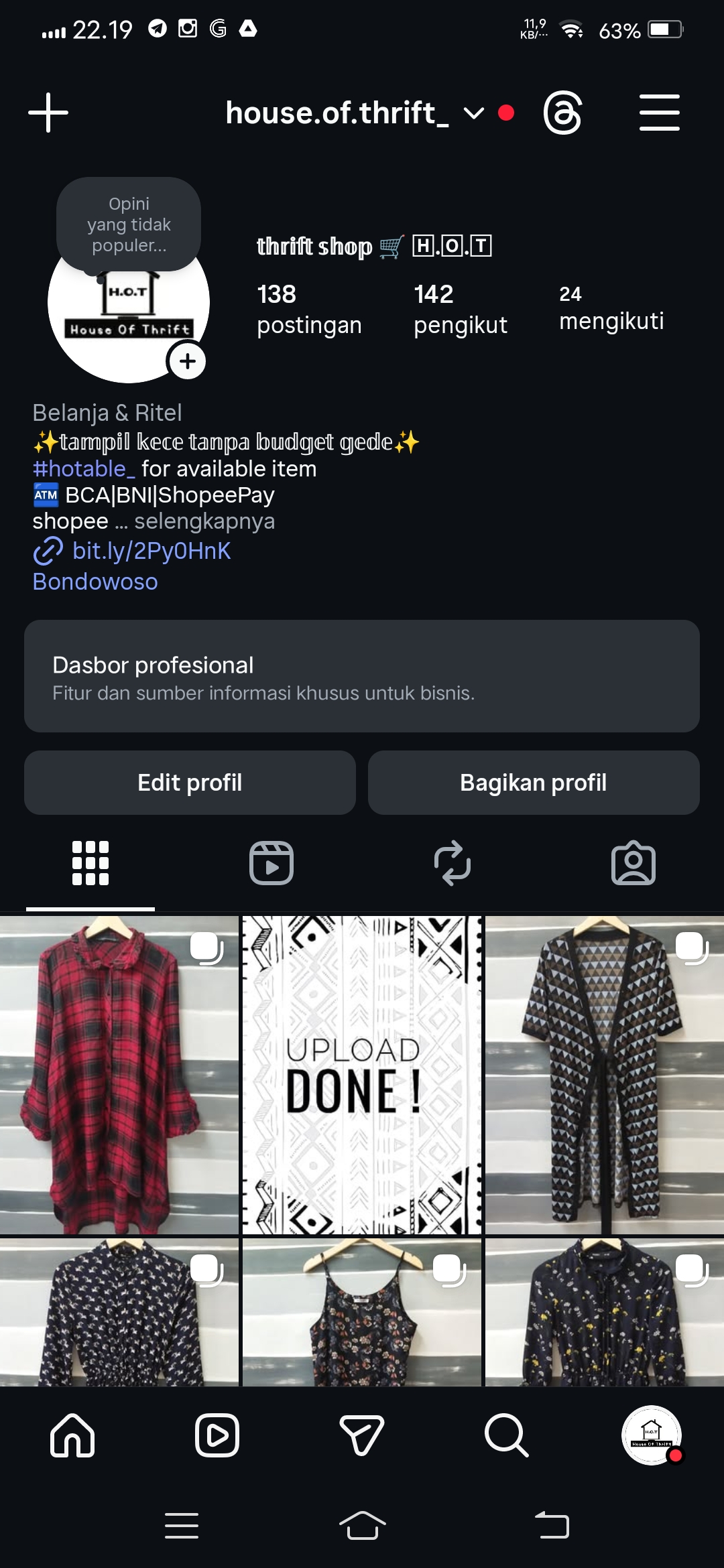Expand bio with selengkapnya
This screenshot has width=724, height=1568.
[x=204, y=521]
